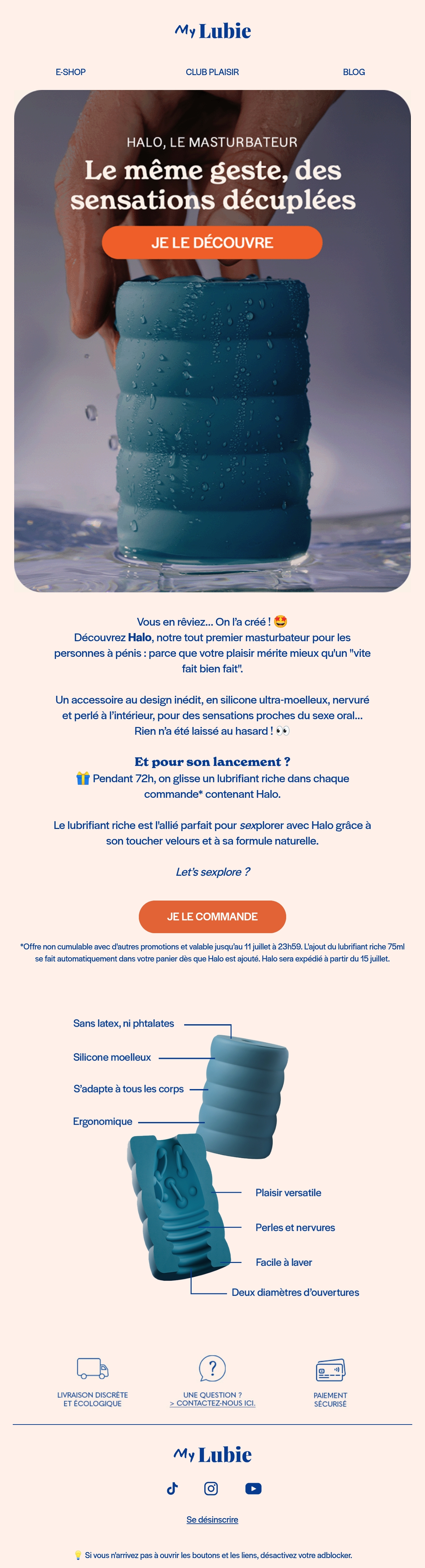425x1568 pixels.
Task: Open the Contactez-nous ici link
Action: (212, 1403)
